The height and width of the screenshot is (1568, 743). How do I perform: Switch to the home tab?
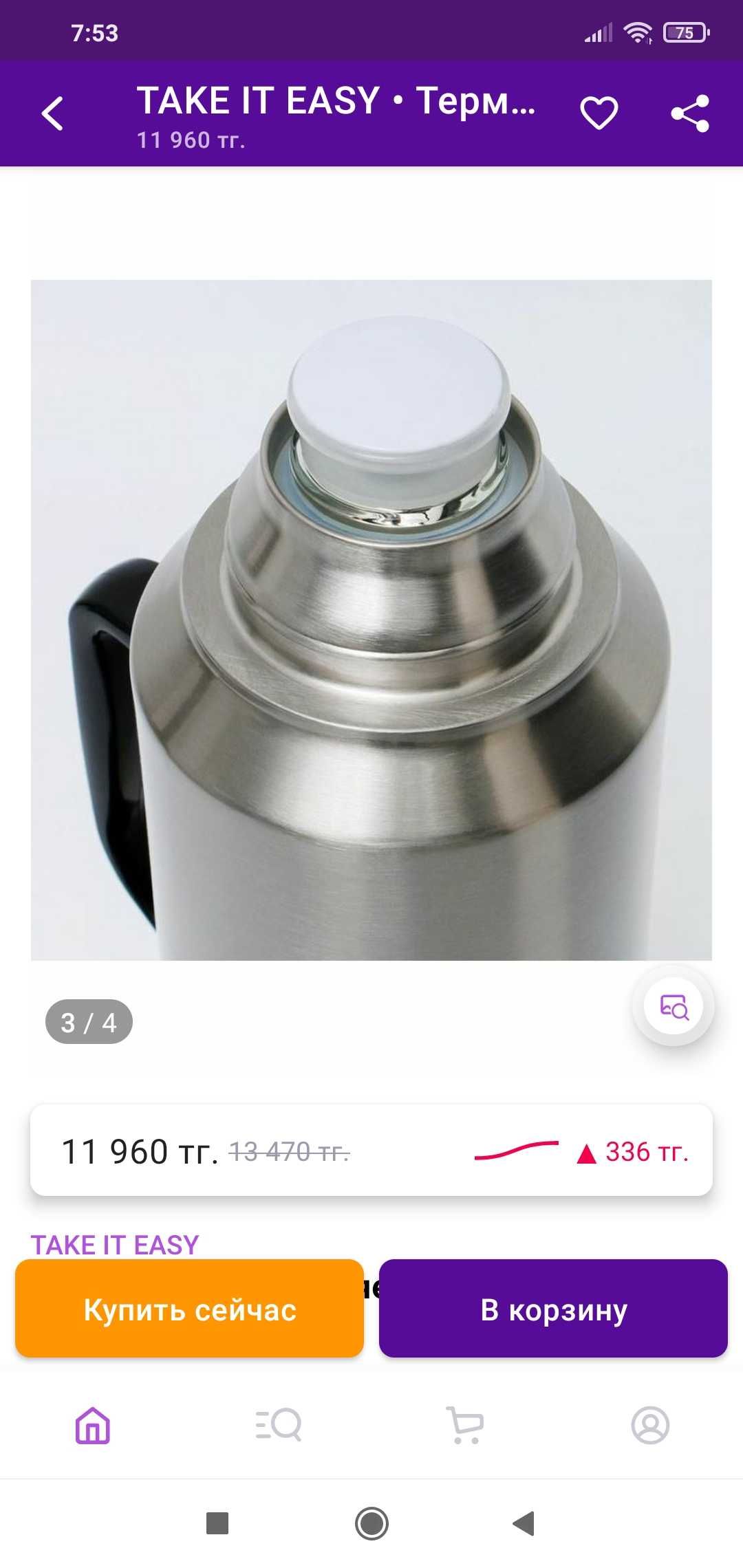(93, 1424)
